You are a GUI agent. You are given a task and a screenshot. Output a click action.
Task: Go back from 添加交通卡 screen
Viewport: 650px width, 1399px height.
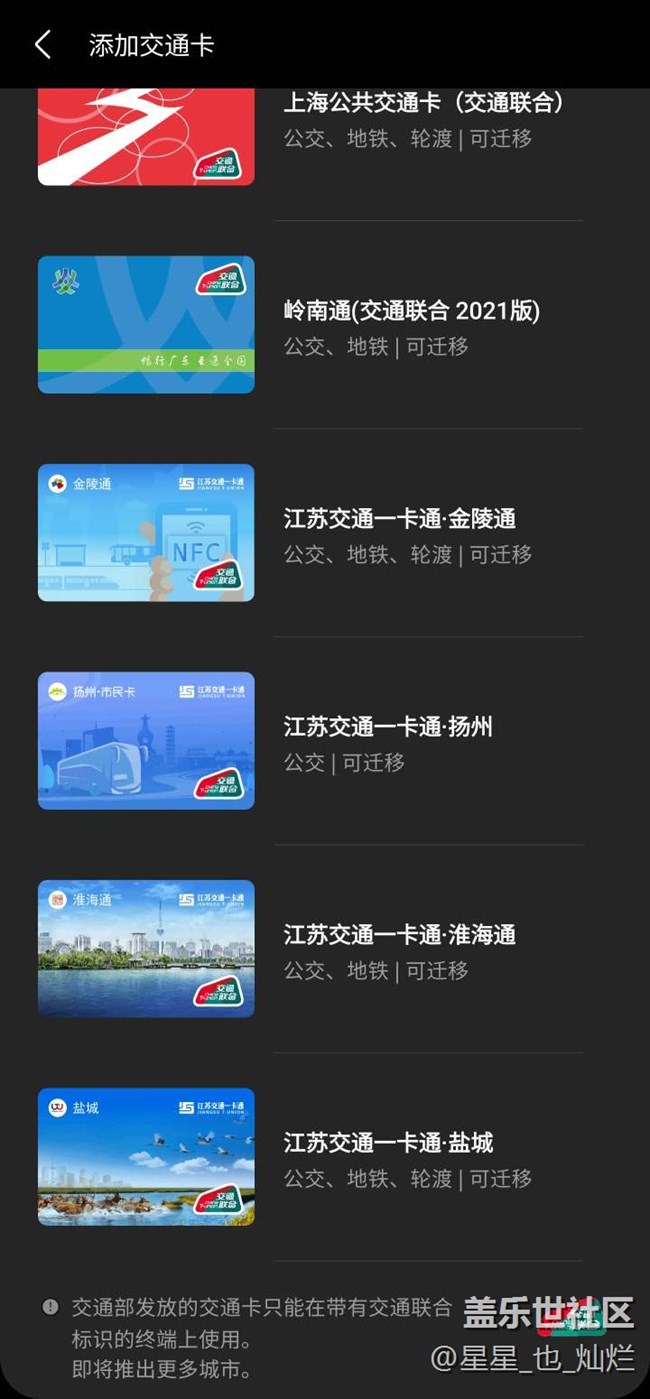pyautogui.click(x=42, y=45)
